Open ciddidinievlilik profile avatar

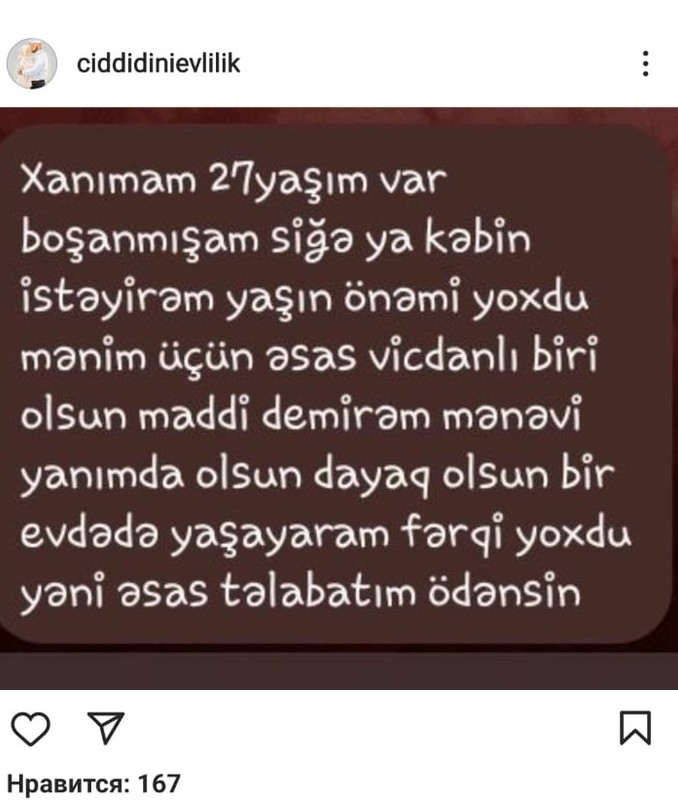tap(31, 65)
